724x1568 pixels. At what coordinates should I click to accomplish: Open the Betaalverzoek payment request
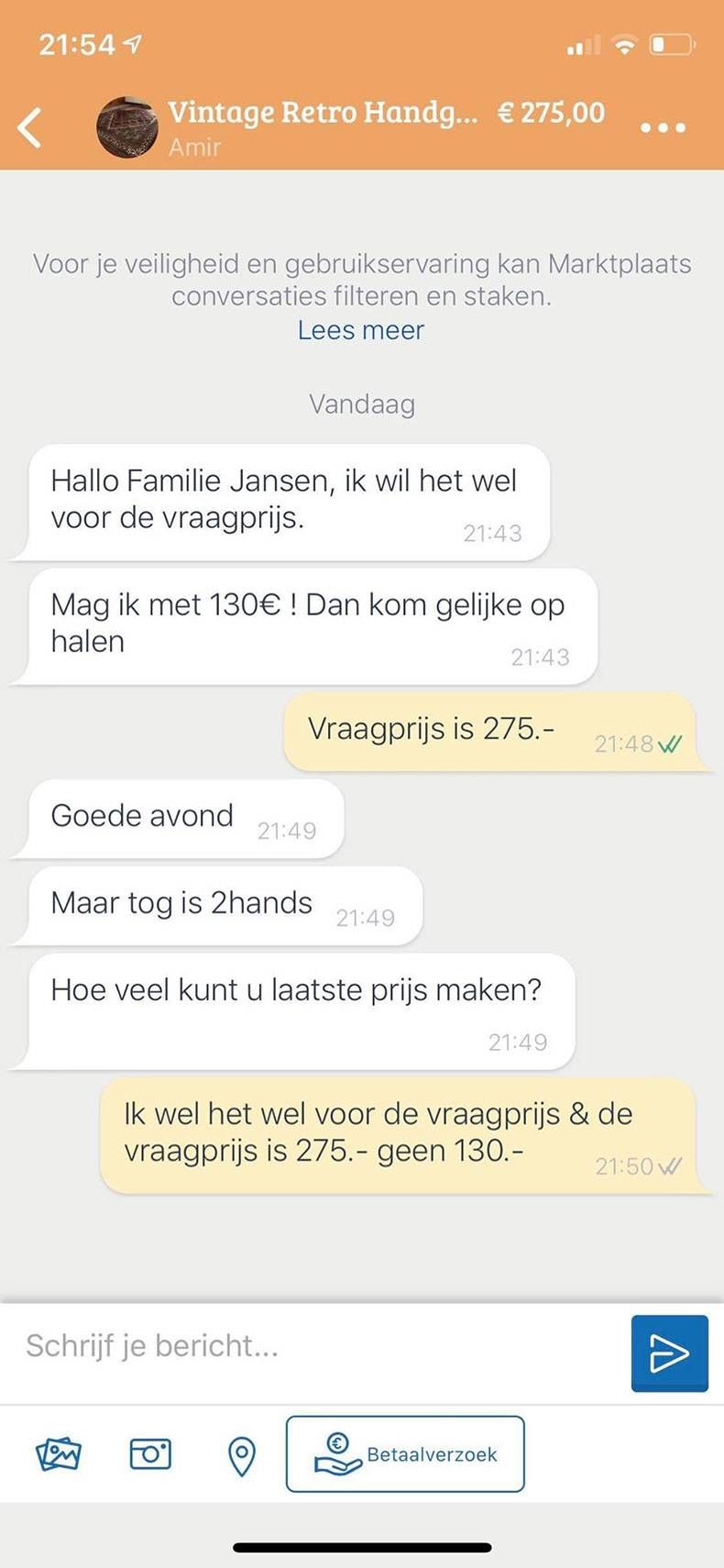point(404,1453)
